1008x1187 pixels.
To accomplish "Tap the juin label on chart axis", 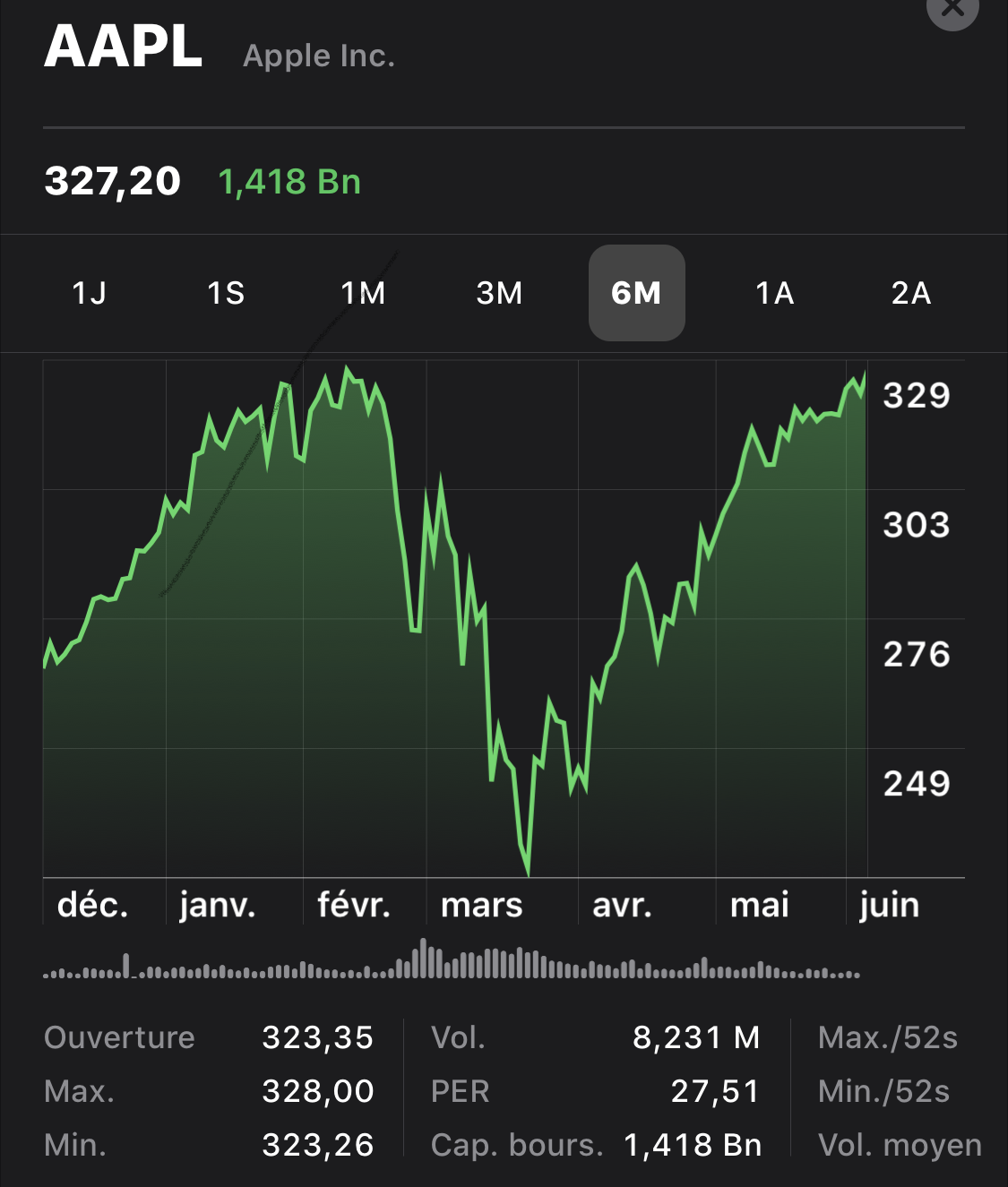I will (x=888, y=905).
